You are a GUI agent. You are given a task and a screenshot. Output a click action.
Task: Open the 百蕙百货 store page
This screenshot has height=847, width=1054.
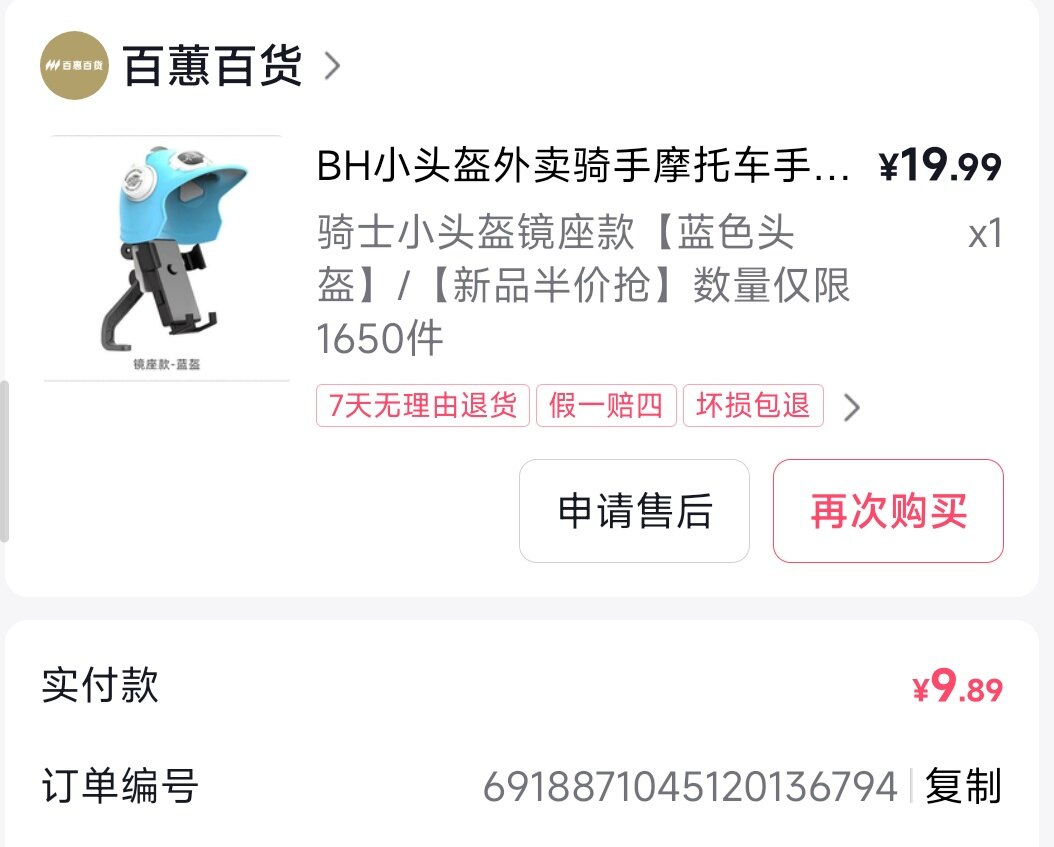pos(212,66)
